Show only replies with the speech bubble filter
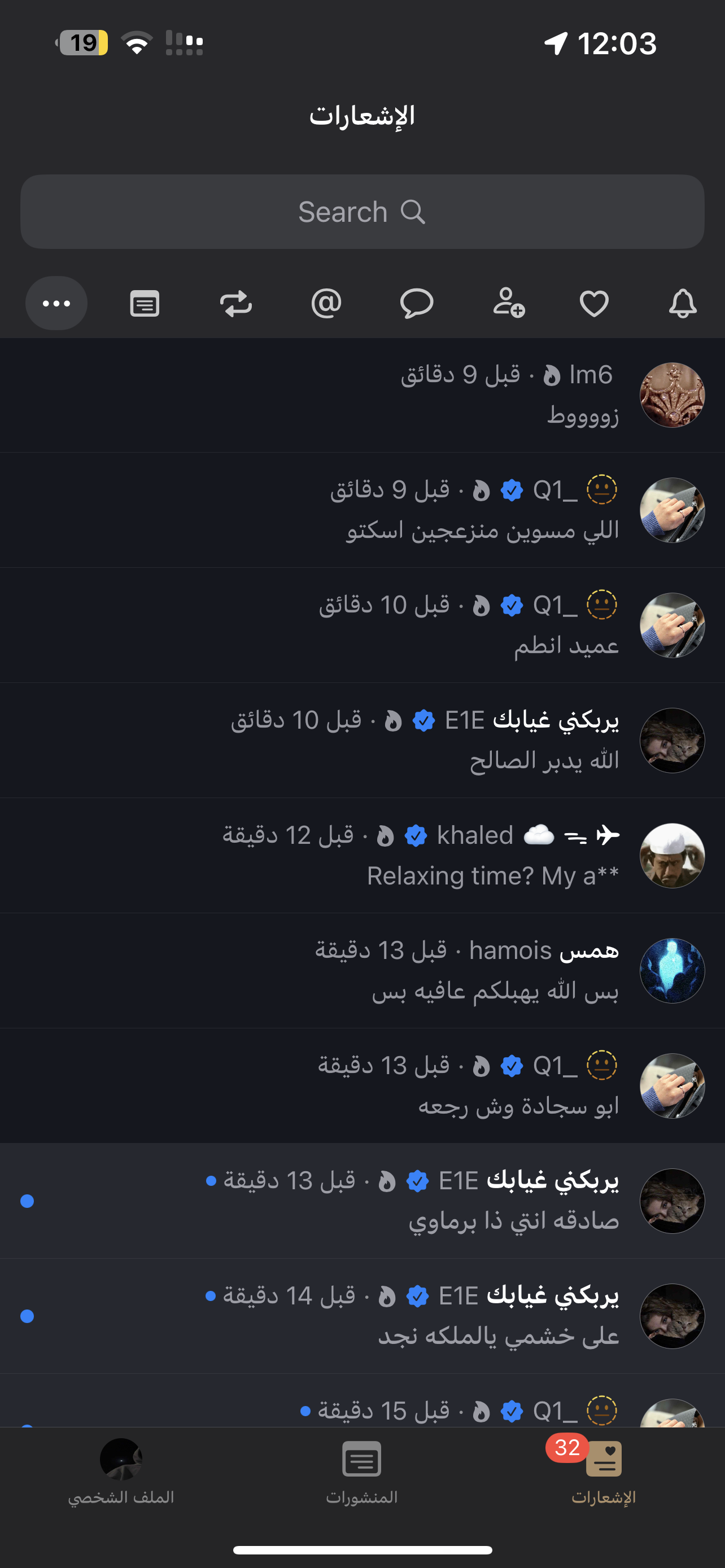Viewport: 725px width, 1568px height. tap(417, 303)
